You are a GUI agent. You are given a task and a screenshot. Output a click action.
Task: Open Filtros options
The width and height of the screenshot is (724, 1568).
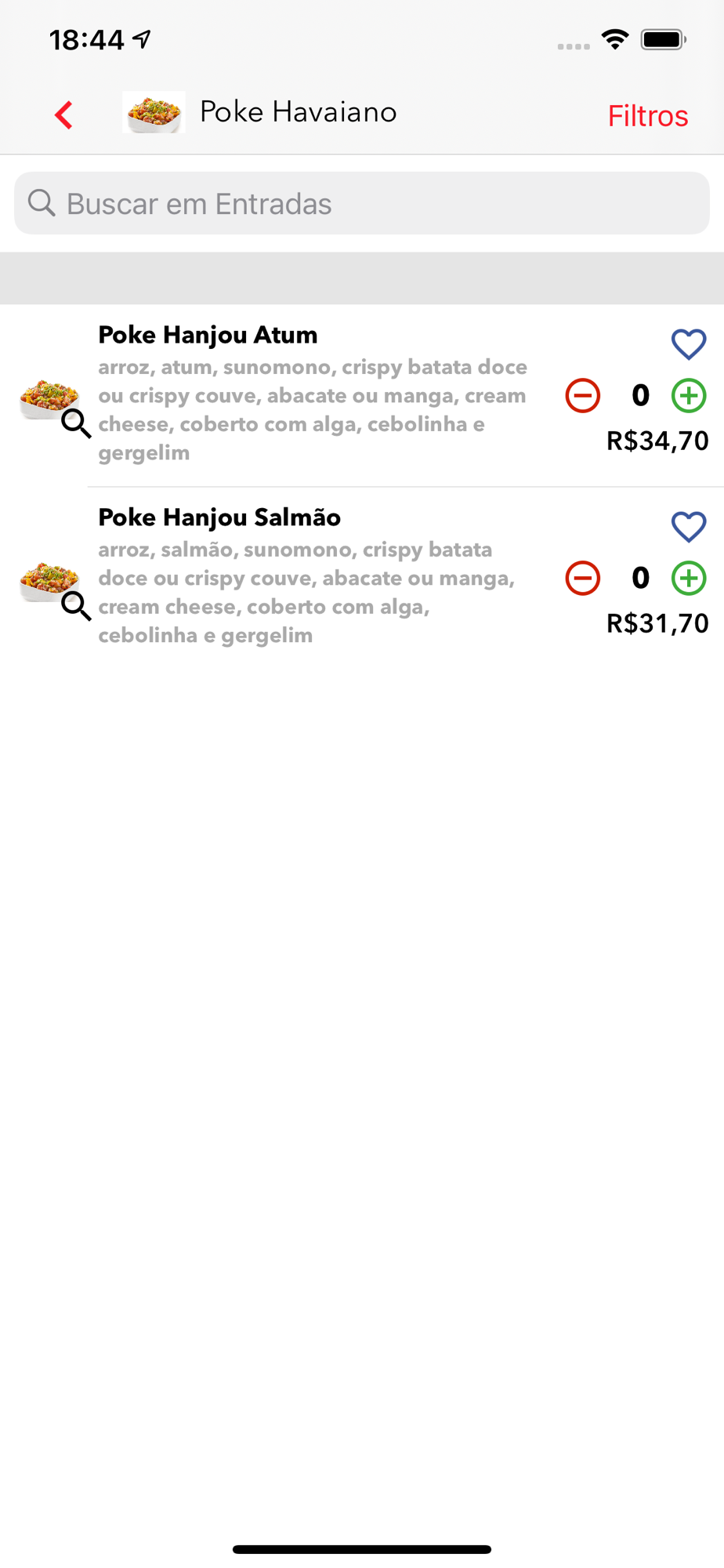647,116
